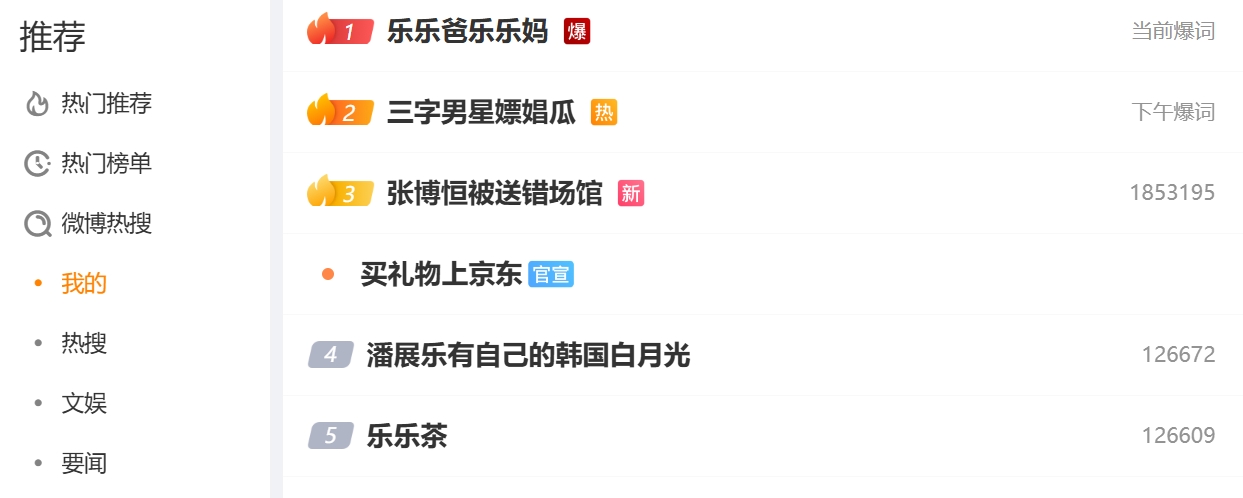Go to 热门榜单
1243x498 pixels.
[105, 163]
